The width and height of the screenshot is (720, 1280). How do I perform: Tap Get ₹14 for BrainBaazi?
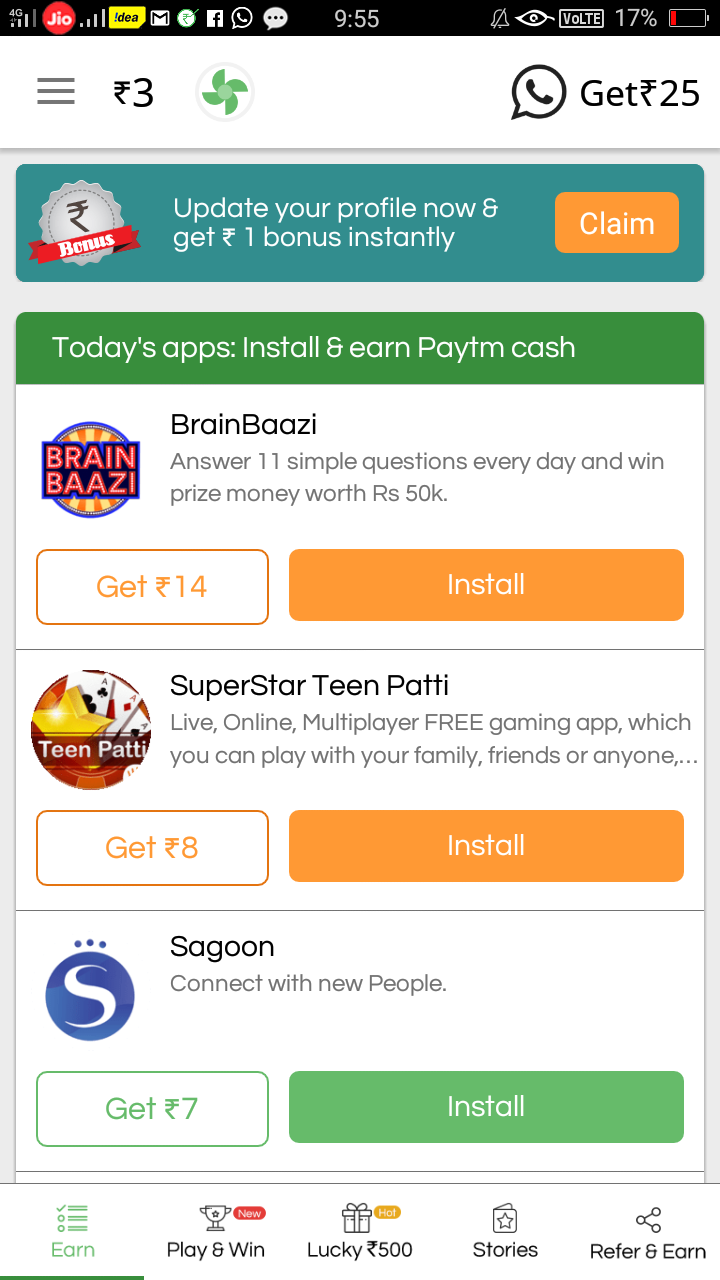tap(152, 587)
